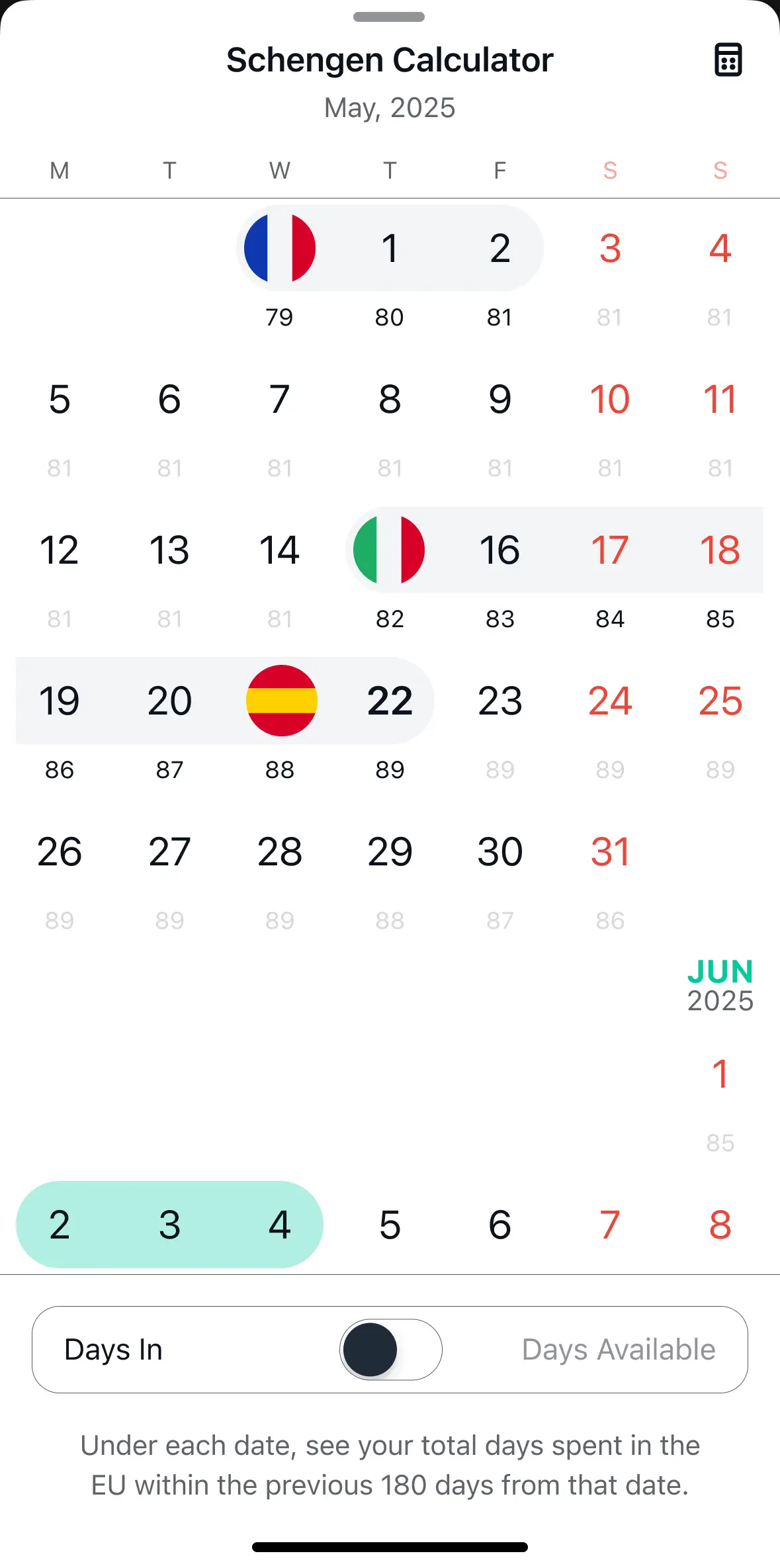This screenshot has height=1568, width=780.
Task: Pick May 19 on the calendar
Action: [x=60, y=701]
